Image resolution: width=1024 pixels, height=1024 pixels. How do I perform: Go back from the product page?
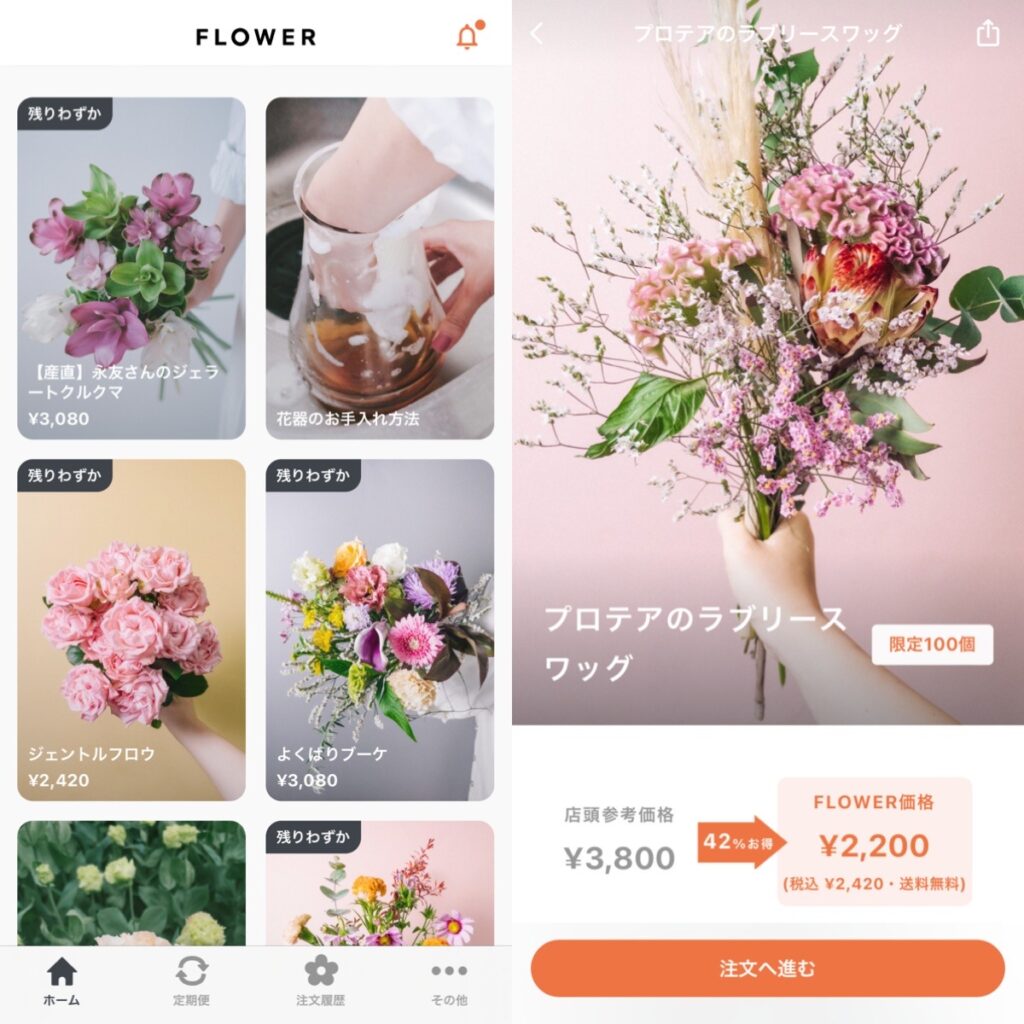(x=537, y=33)
